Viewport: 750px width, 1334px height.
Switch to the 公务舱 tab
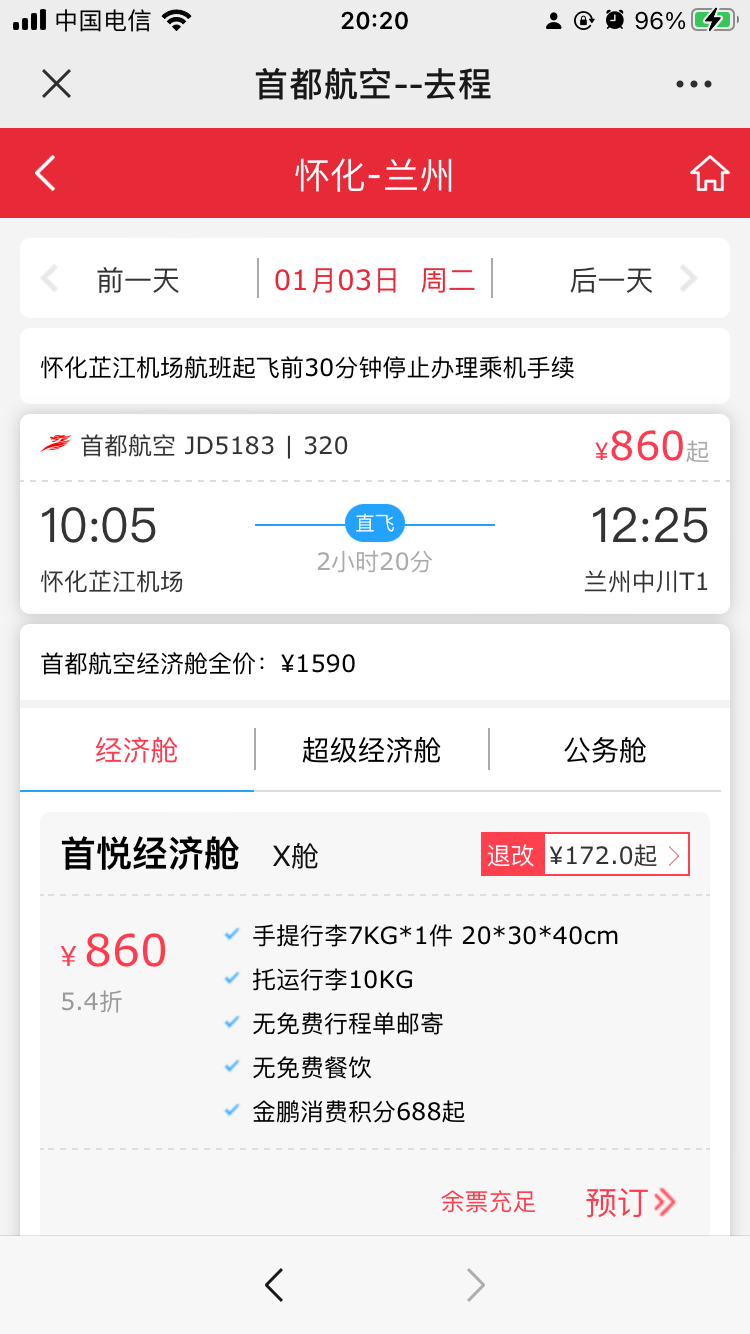pyautogui.click(x=604, y=750)
